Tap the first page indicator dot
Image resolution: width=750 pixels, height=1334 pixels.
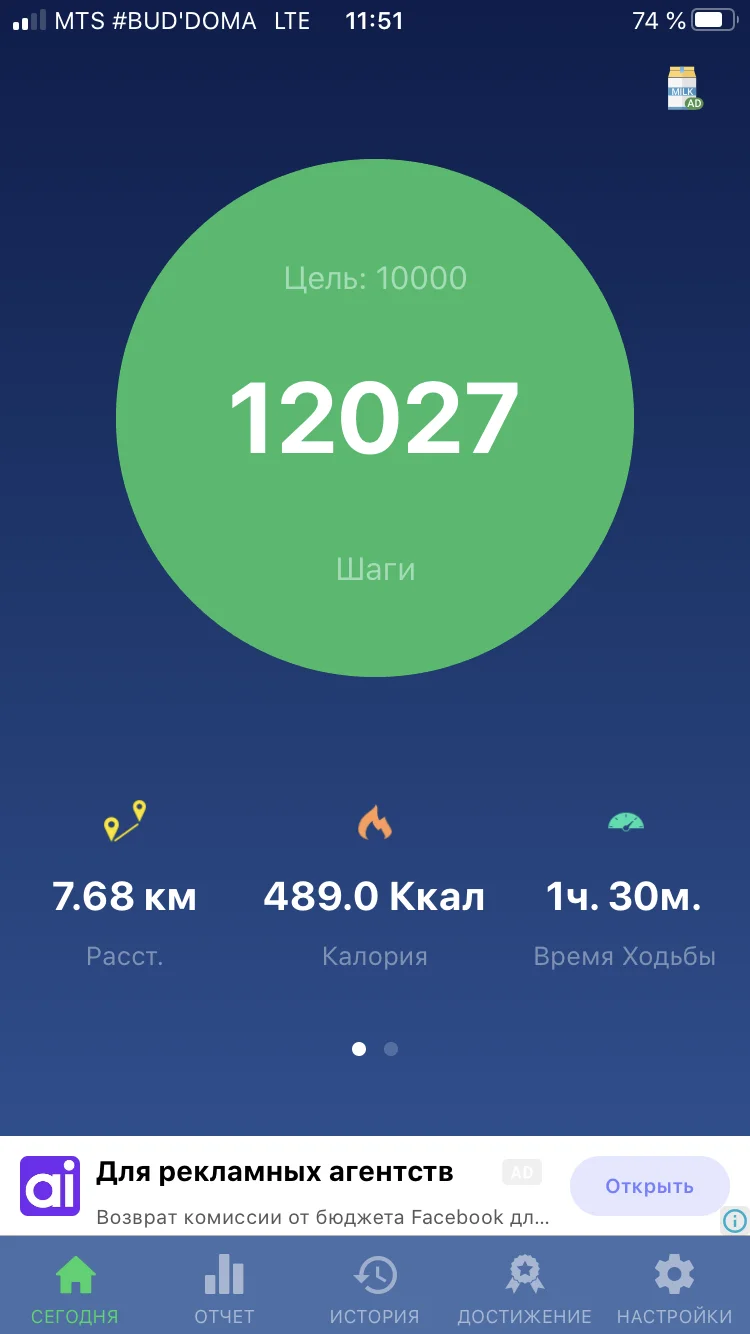(359, 1048)
